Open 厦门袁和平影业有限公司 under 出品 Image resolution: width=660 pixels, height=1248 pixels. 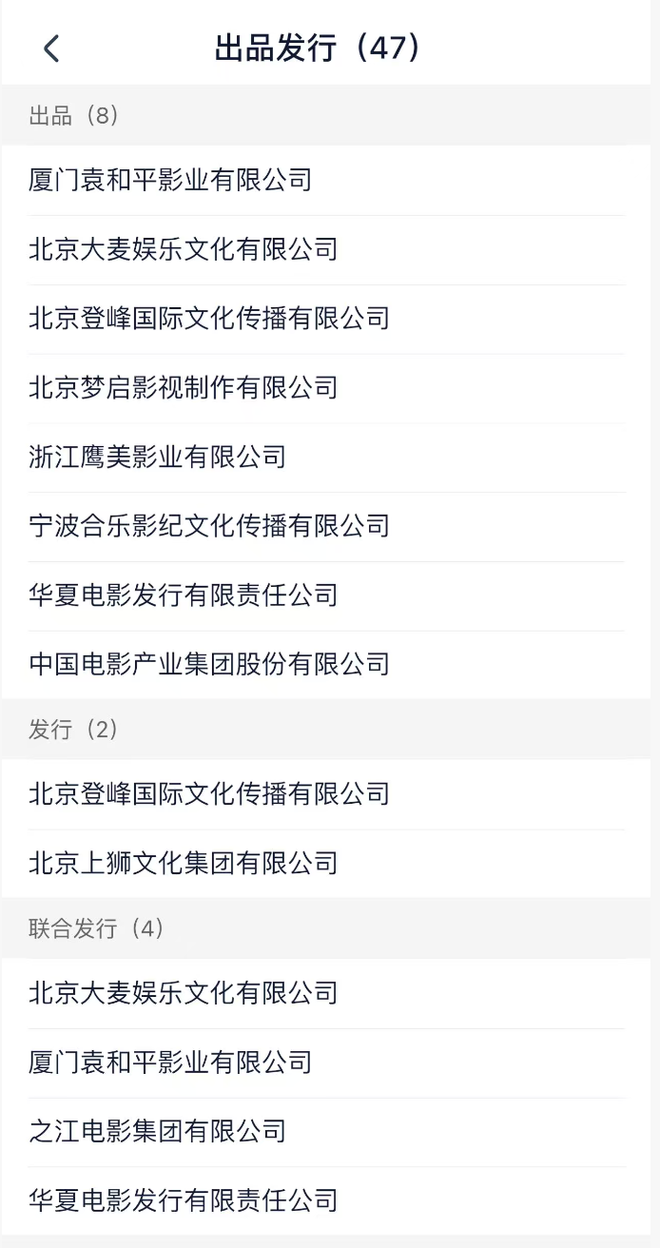(x=170, y=180)
